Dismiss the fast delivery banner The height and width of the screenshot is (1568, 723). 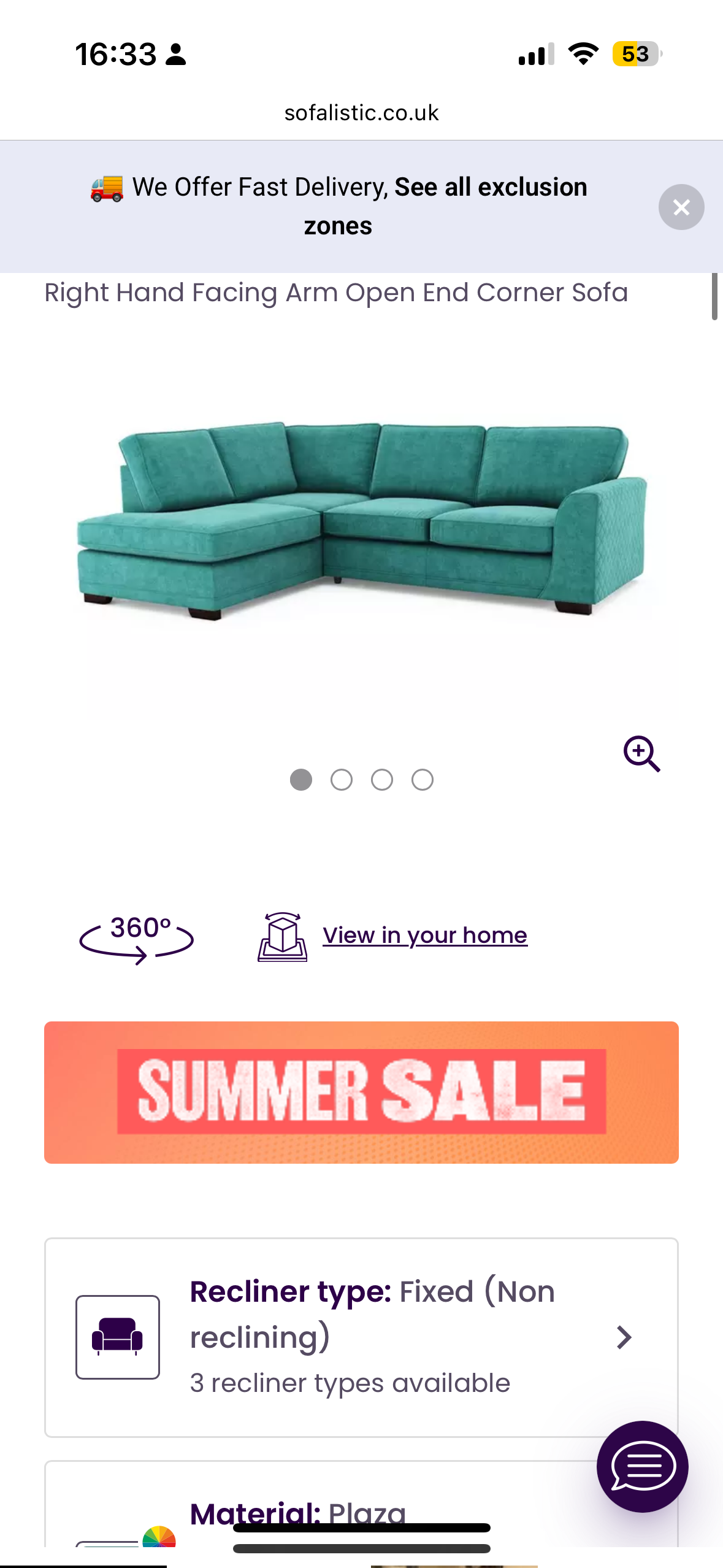tap(681, 207)
